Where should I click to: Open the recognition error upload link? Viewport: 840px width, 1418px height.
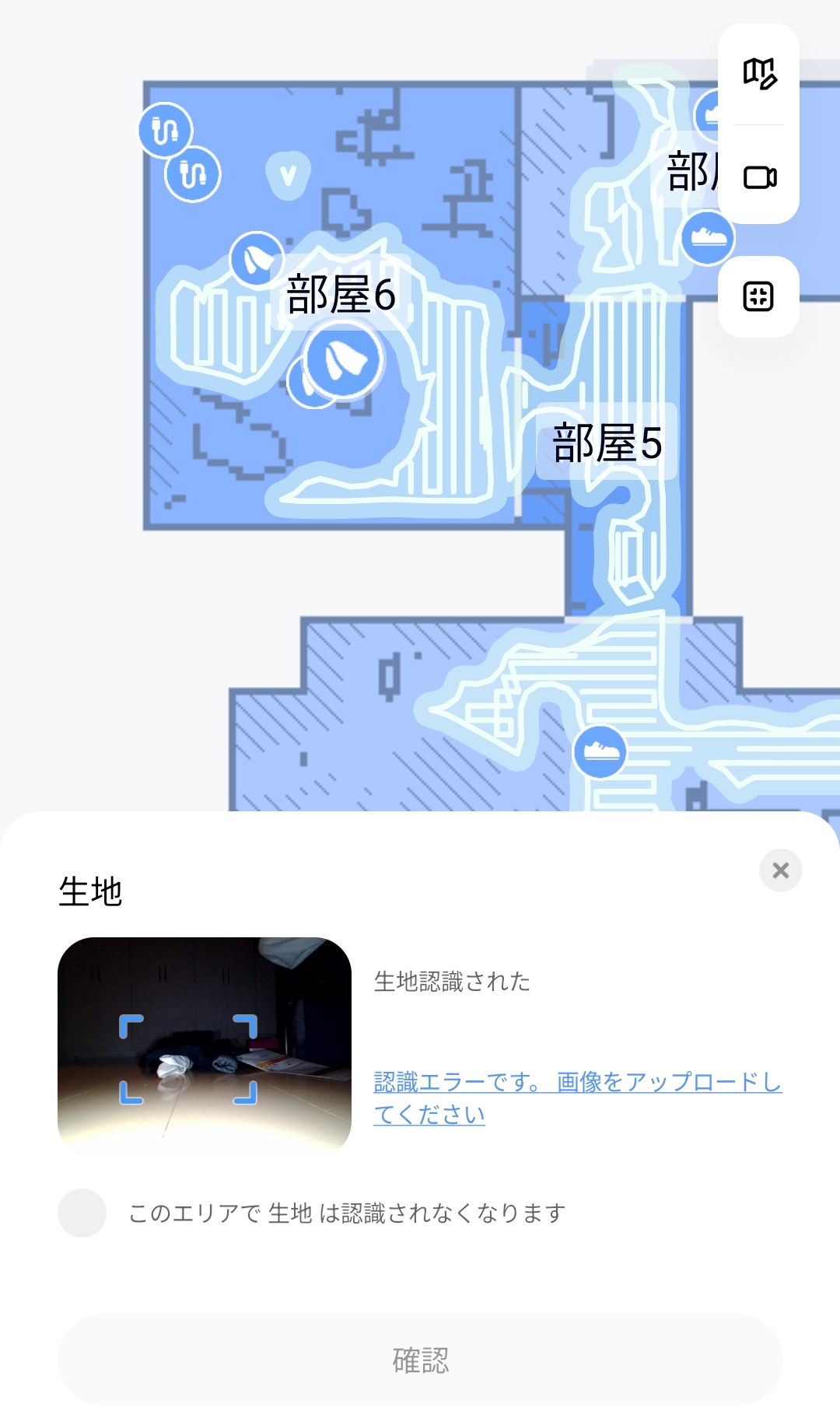pyautogui.click(x=577, y=1097)
